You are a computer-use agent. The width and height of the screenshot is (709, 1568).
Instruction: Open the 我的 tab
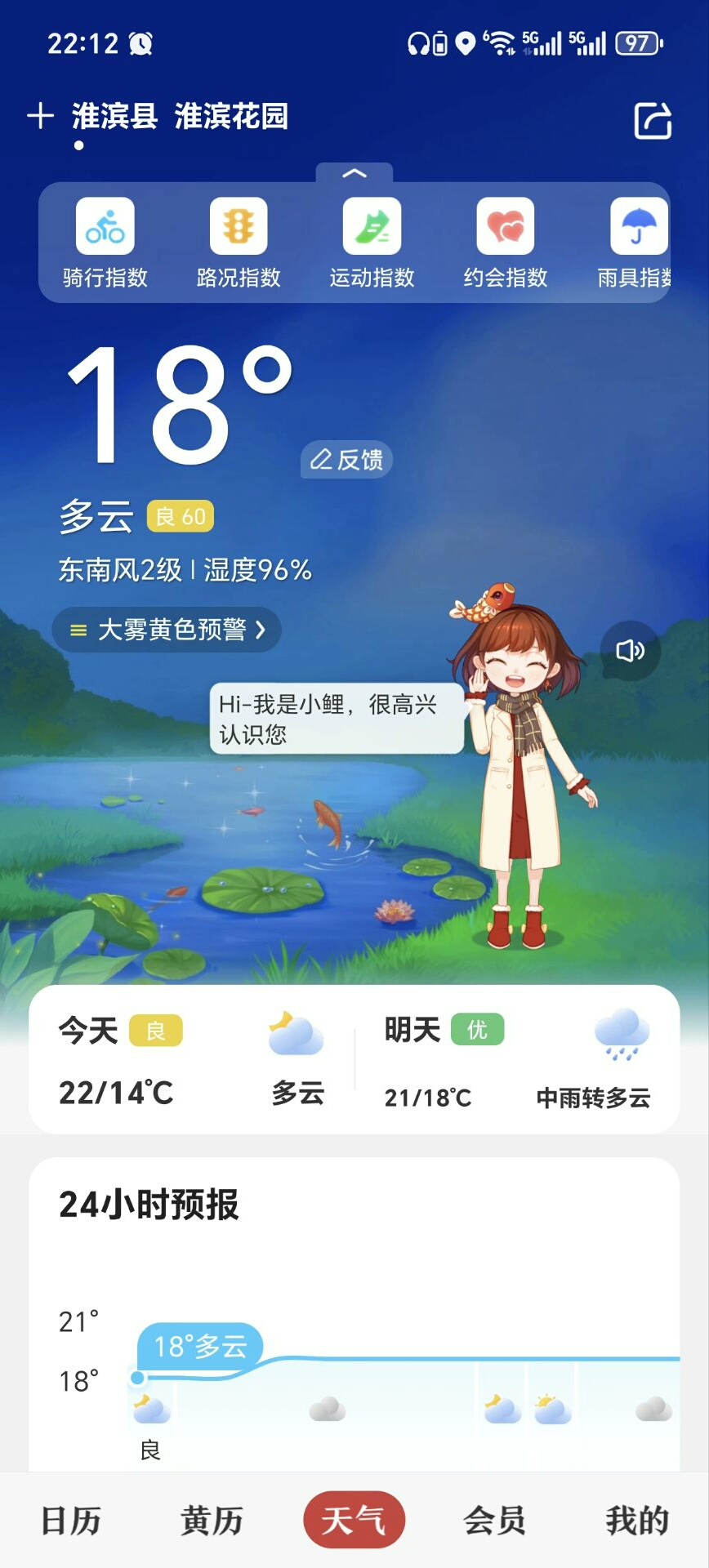click(637, 1521)
